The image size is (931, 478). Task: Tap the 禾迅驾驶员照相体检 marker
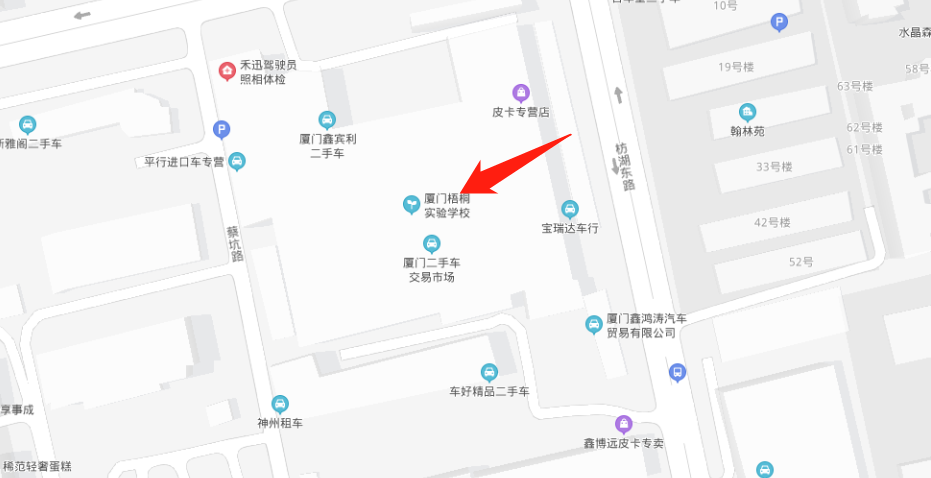[228, 71]
